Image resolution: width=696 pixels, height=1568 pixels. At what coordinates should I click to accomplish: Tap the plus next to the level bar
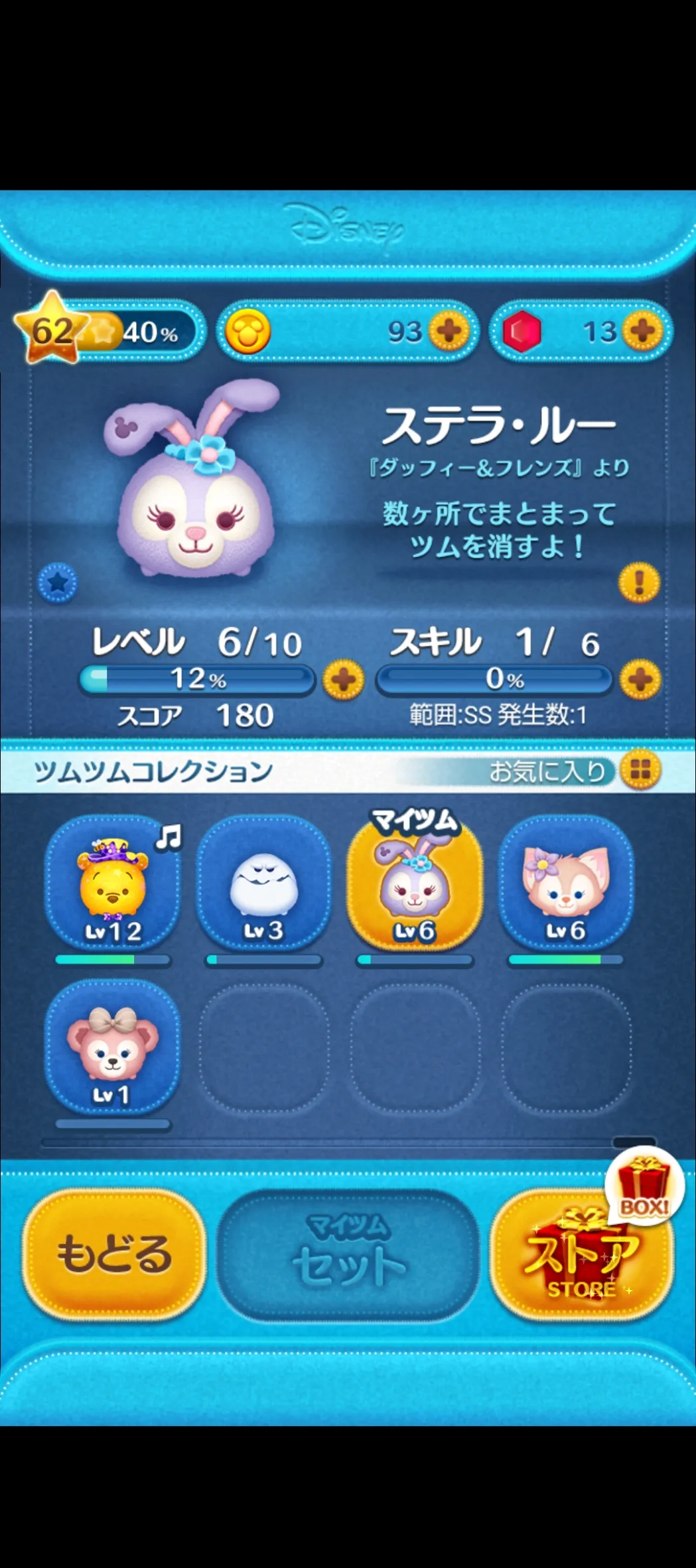pos(343,680)
